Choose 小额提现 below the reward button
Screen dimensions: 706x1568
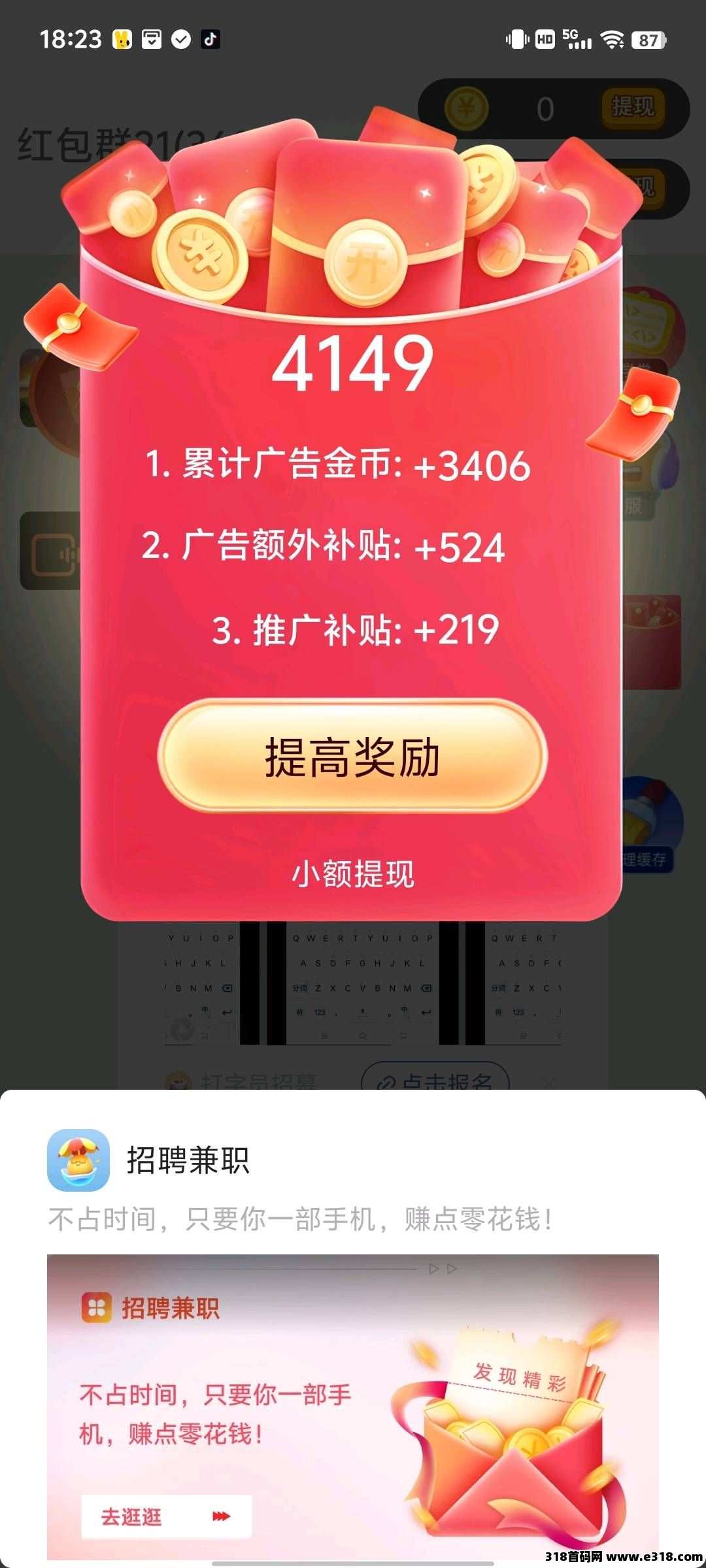pos(352,874)
